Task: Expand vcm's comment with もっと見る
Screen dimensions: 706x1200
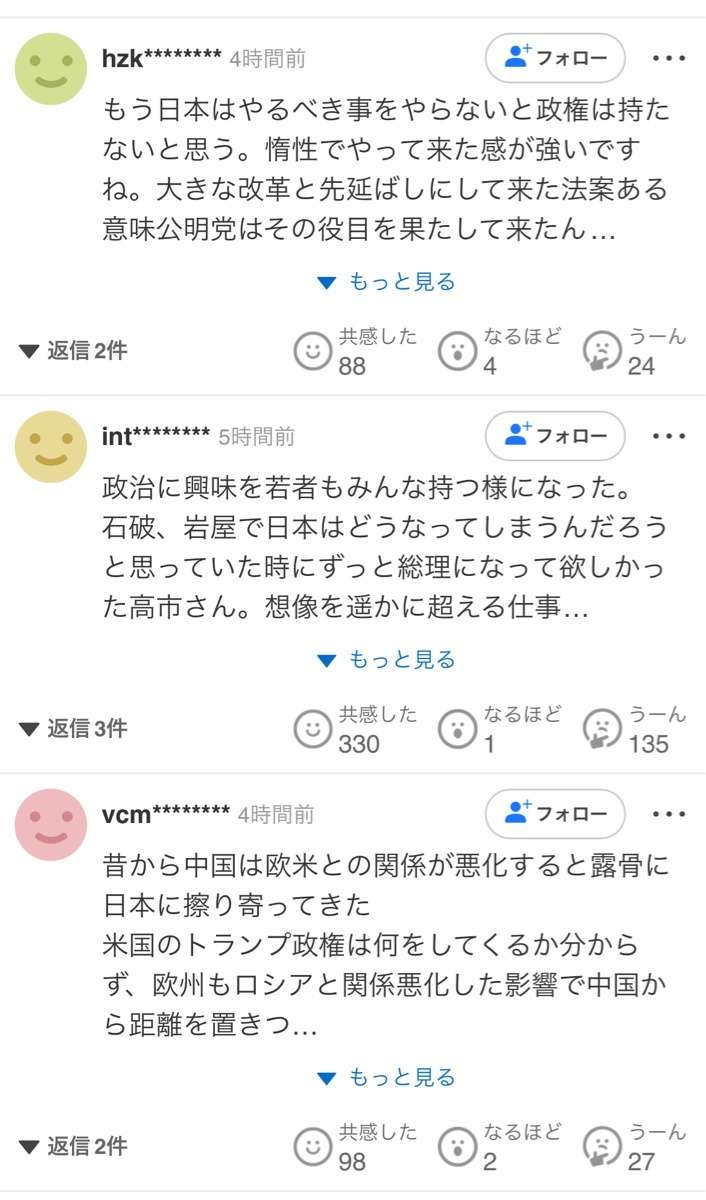Action: (386, 1077)
